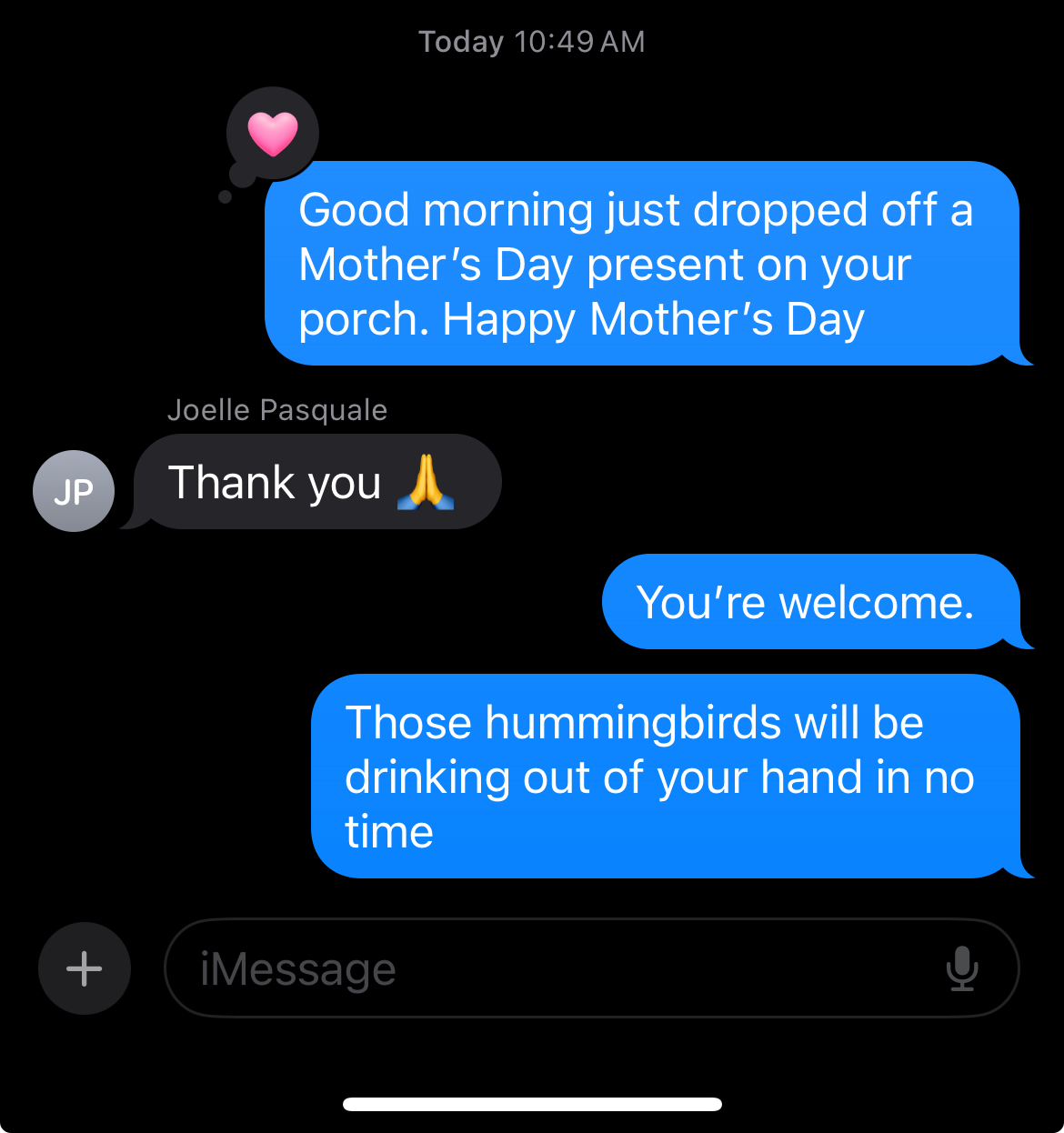Open Joelle Pasquale's JP contact avatar

[x=74, y=491]
